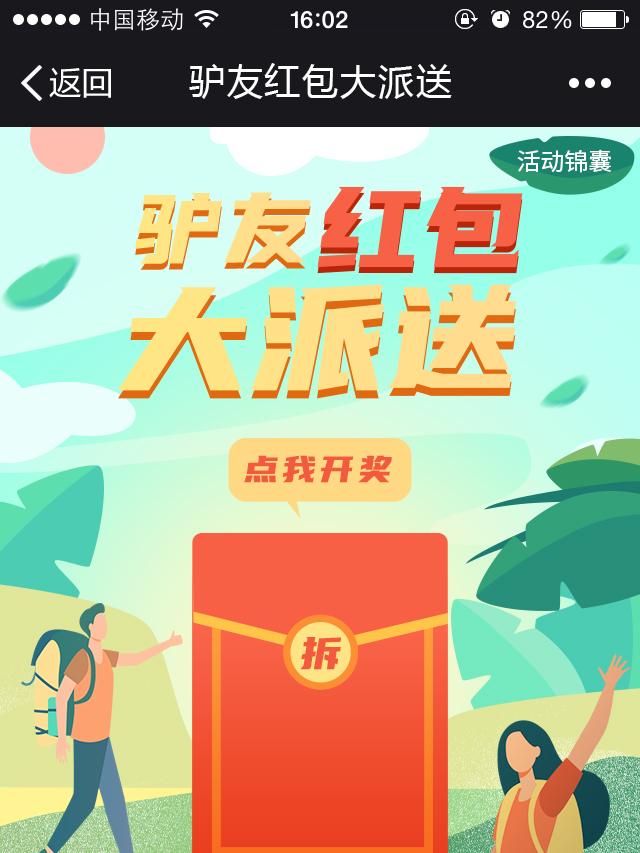Tap the 拆 button on the red envelope

point(320,652)
